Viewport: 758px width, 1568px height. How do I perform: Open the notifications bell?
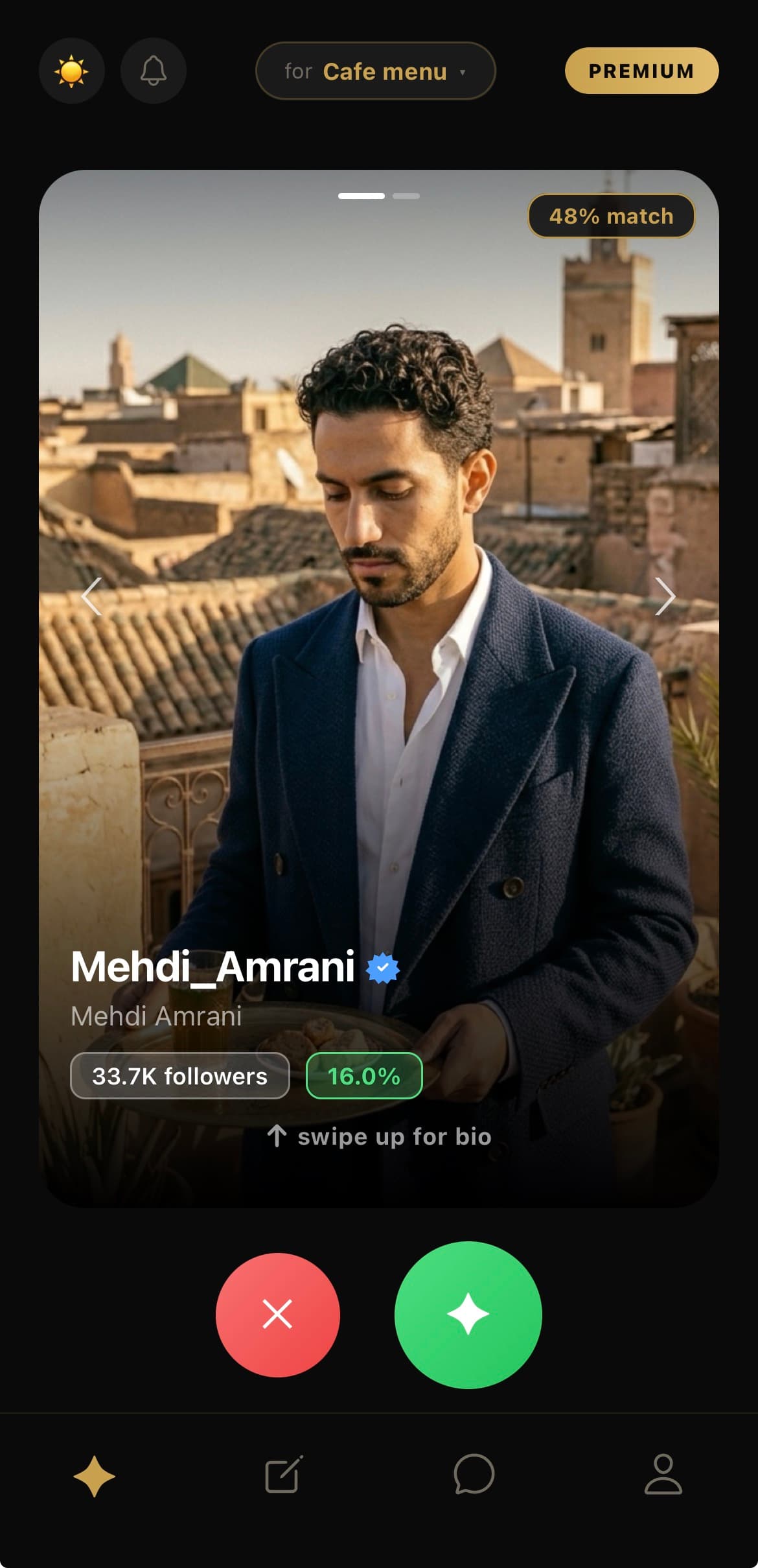[x=154, y=71]
